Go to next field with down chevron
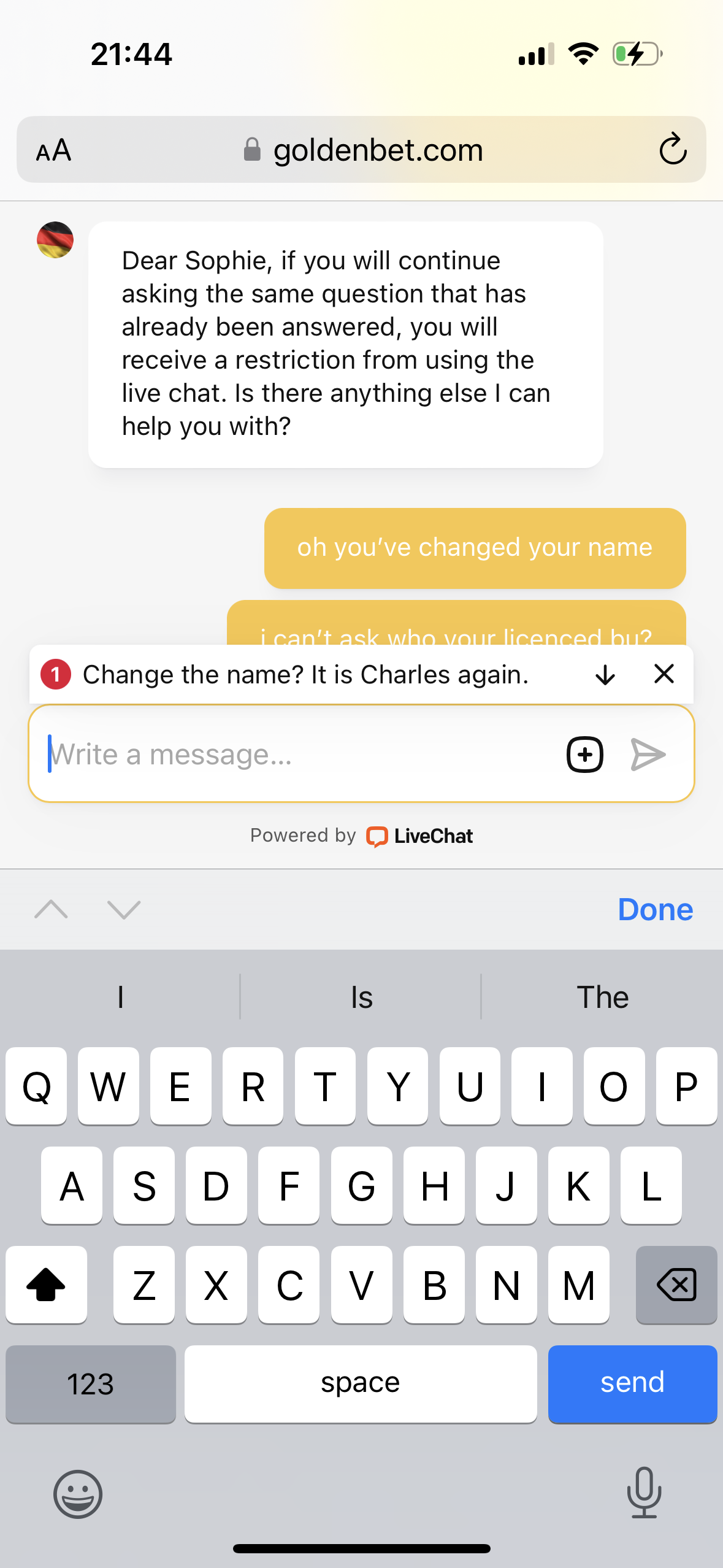This screenshot has width=723, height=1568. point(124,909)
